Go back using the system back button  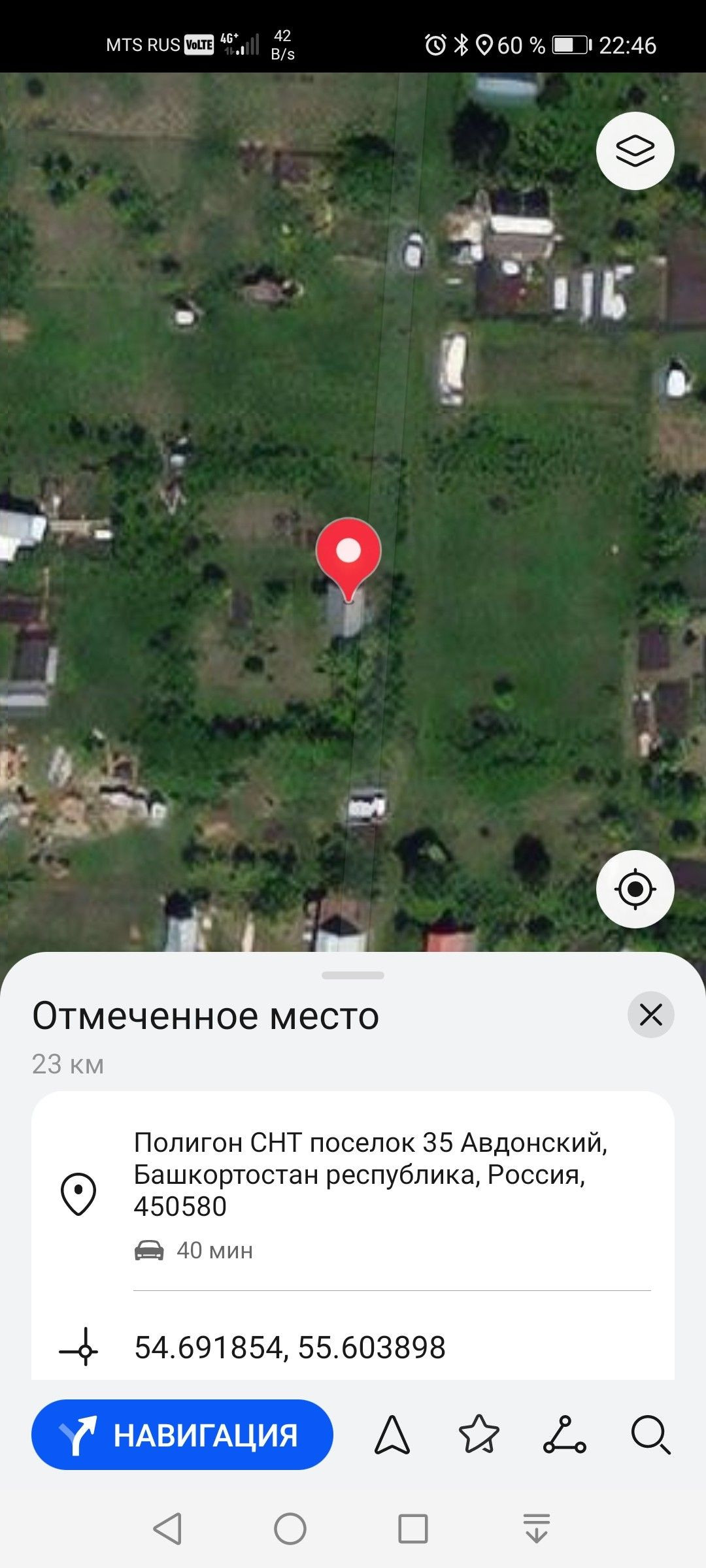(x=167, y=1529)
